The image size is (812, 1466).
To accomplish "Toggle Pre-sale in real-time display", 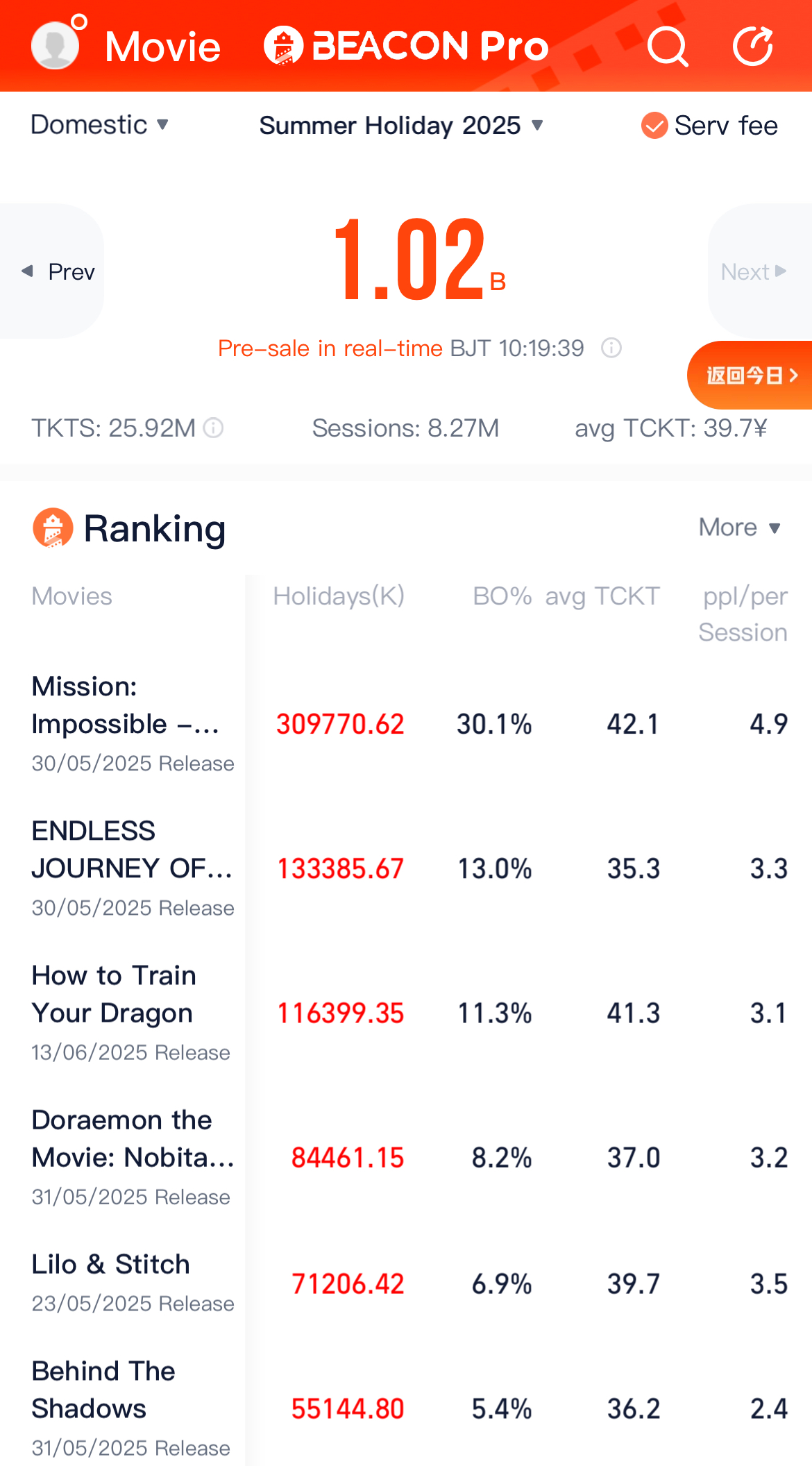I will click(330, 348).
